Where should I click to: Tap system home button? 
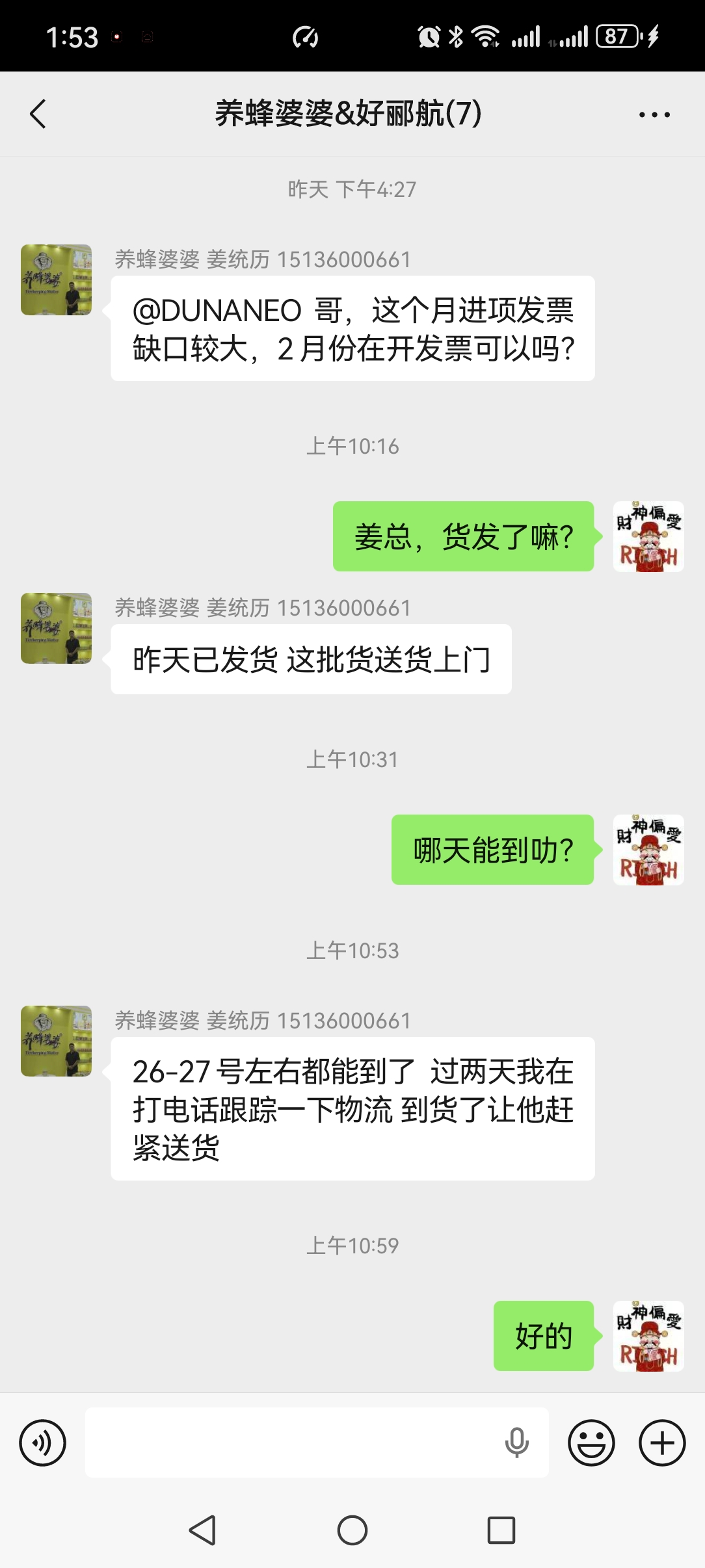click(352, 1530)
